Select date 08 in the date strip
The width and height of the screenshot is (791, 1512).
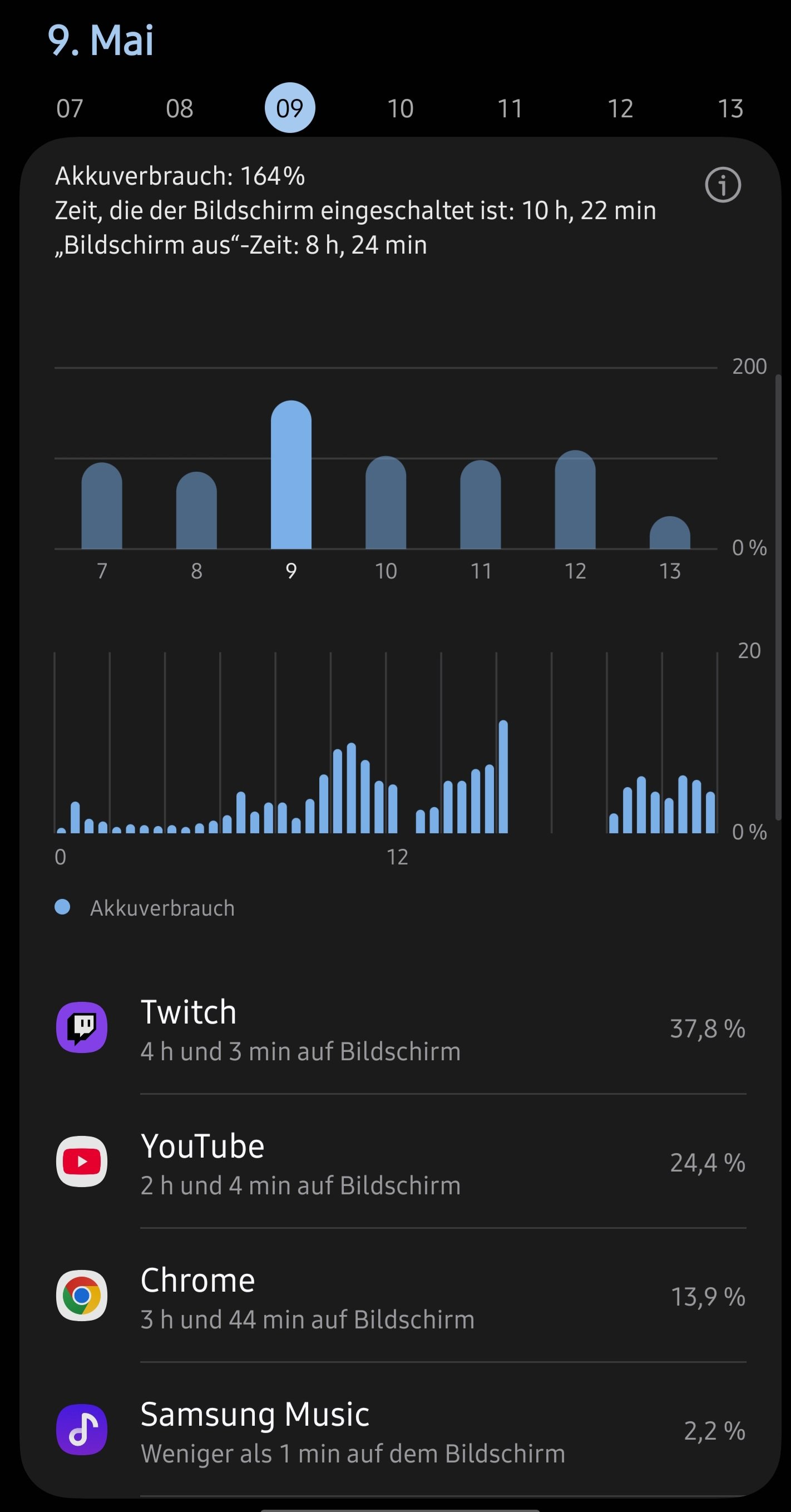point(180,108)
